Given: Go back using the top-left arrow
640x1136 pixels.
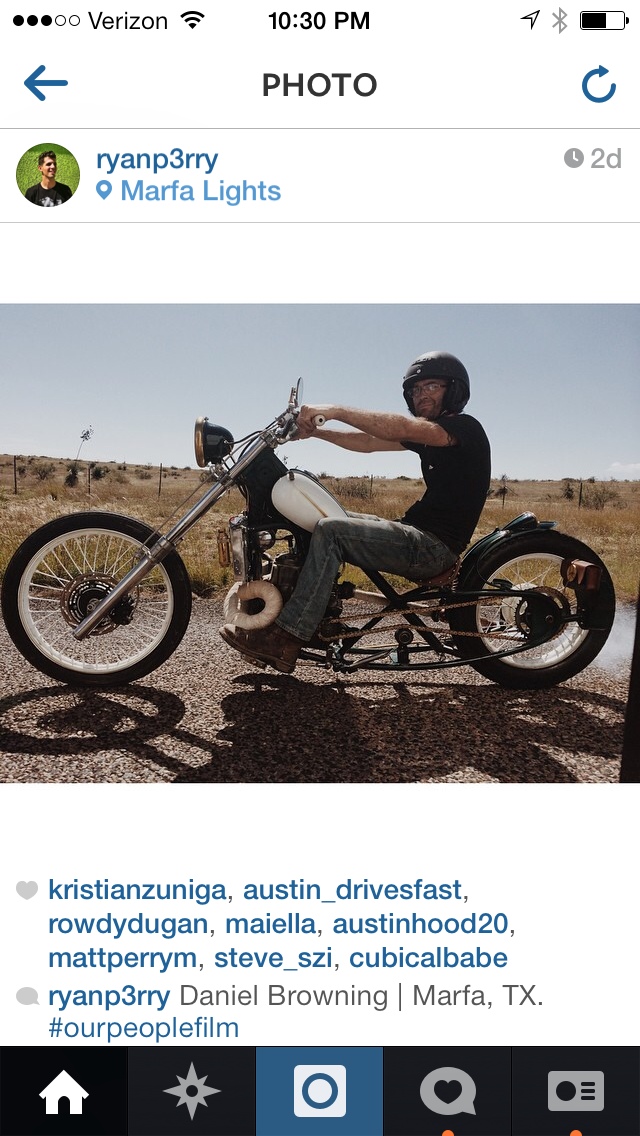Looking at the screenshot, I should 46,85.
